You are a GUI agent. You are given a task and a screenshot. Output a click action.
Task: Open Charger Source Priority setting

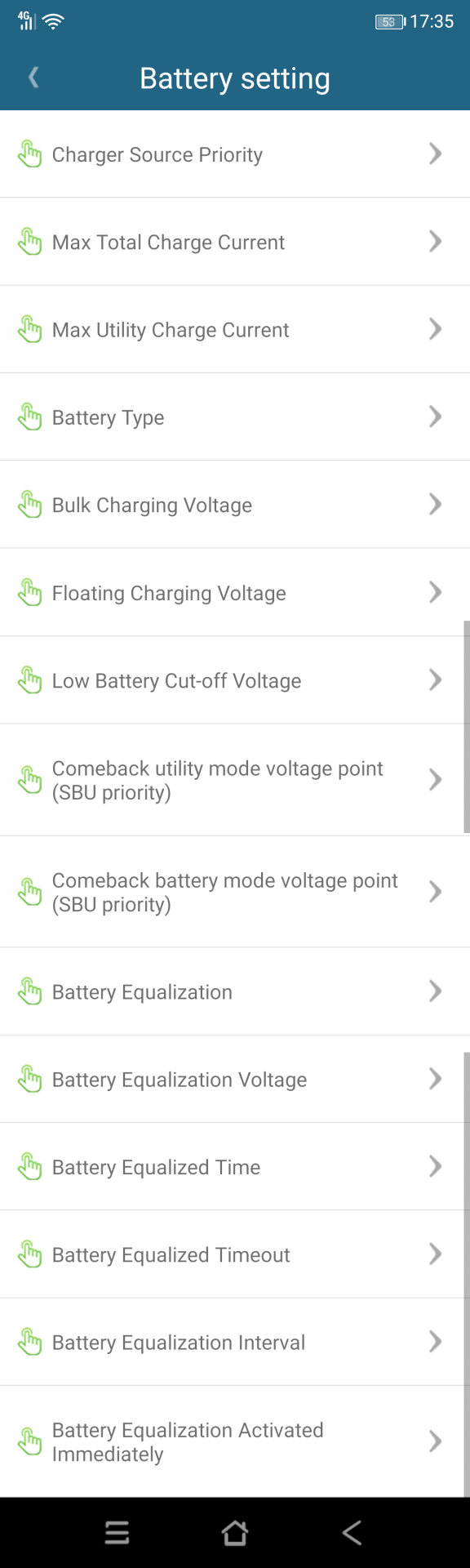pos(235,154)
